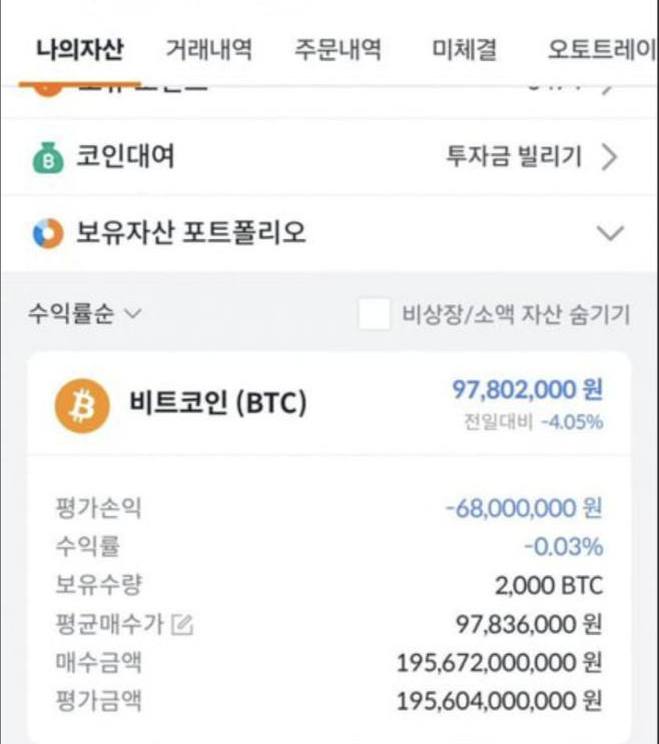Open the 주문내역 tab
659x744 pixels.
coord(337,49)
